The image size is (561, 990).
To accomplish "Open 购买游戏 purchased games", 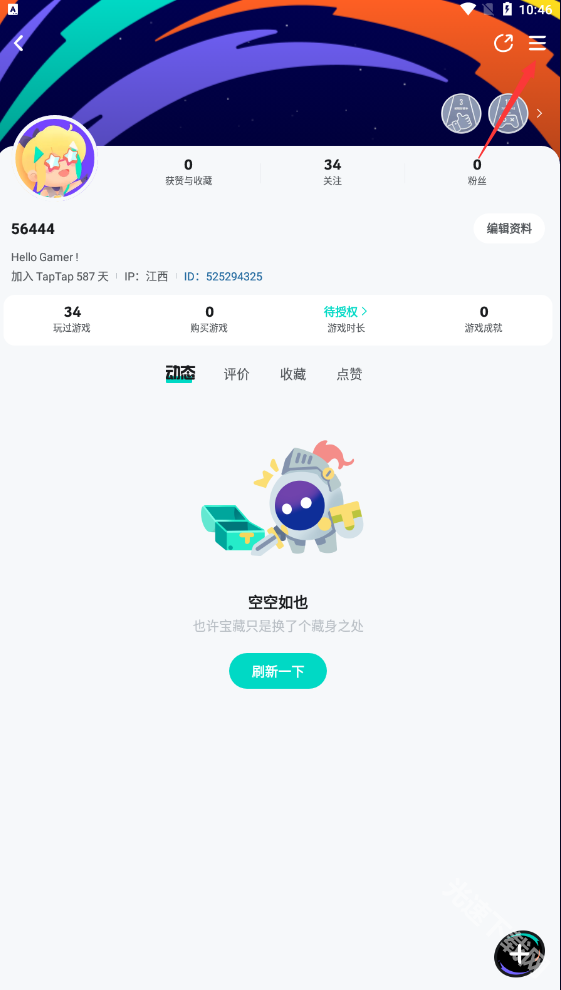I will [x=210, y=319].
